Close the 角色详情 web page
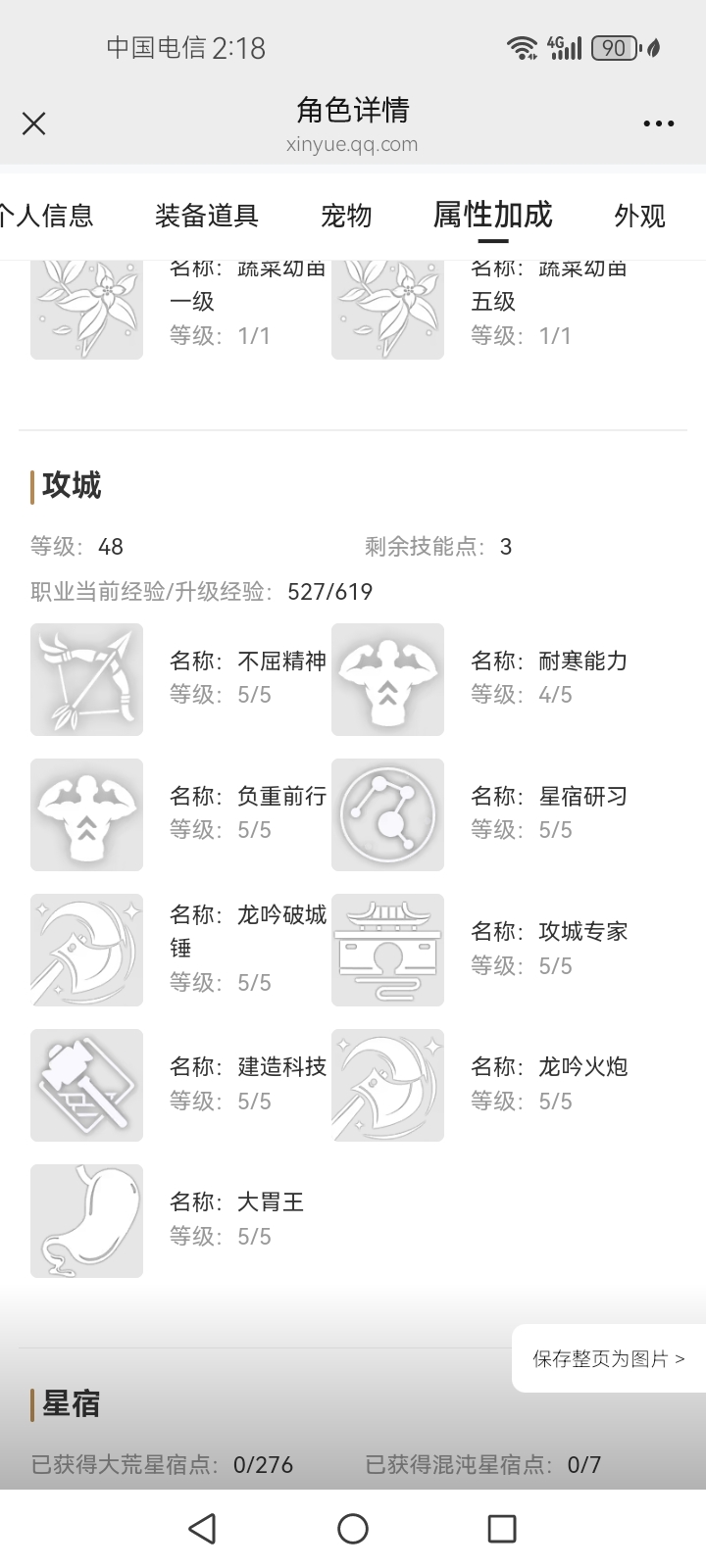706x1568 pixels. coord(34,123)
